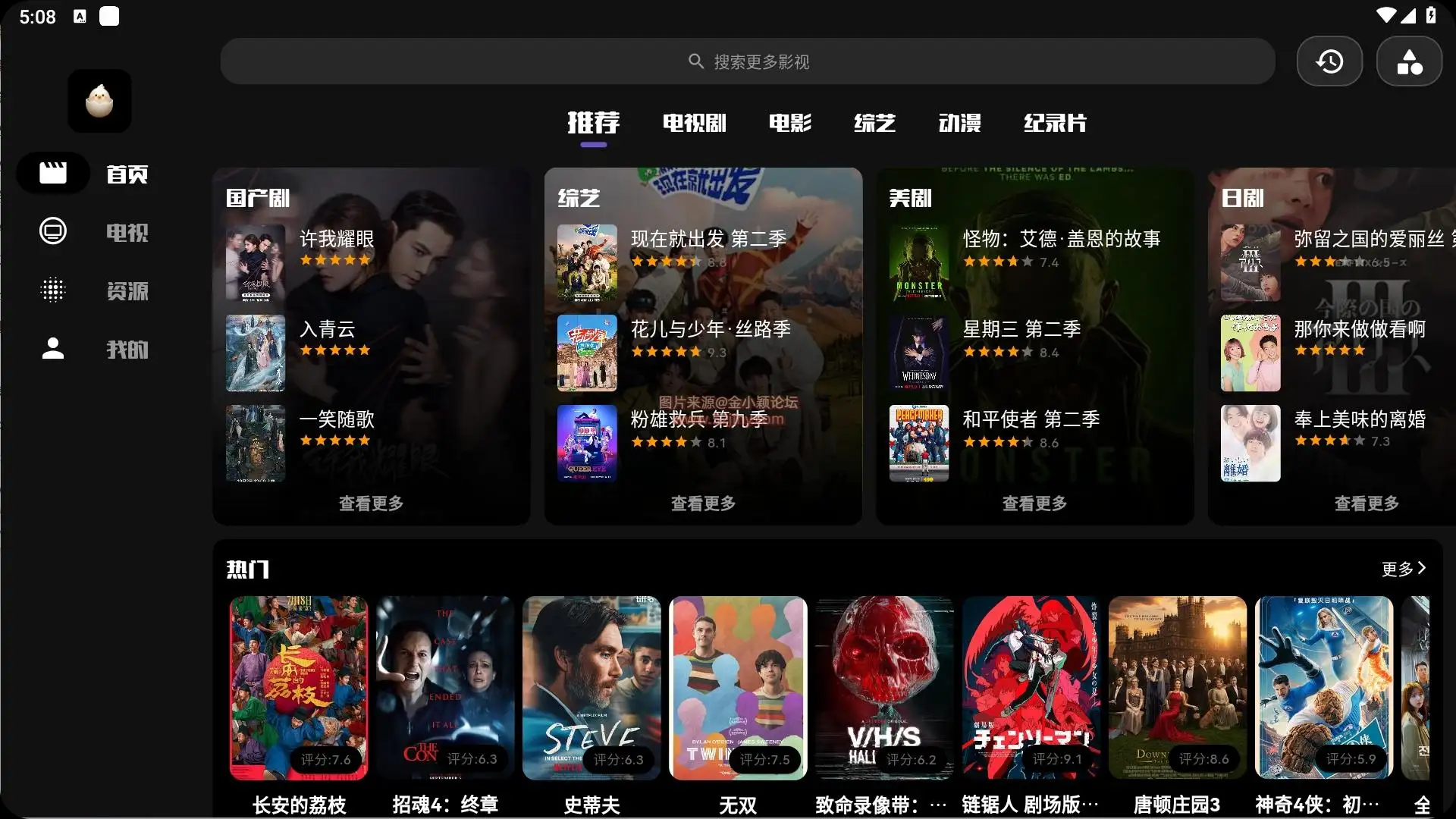Screen dimensions: 1456x819
Task: Tap 查看更多 under the 美剧 card
Action: pyautogui.click(x=1034, y=504)
